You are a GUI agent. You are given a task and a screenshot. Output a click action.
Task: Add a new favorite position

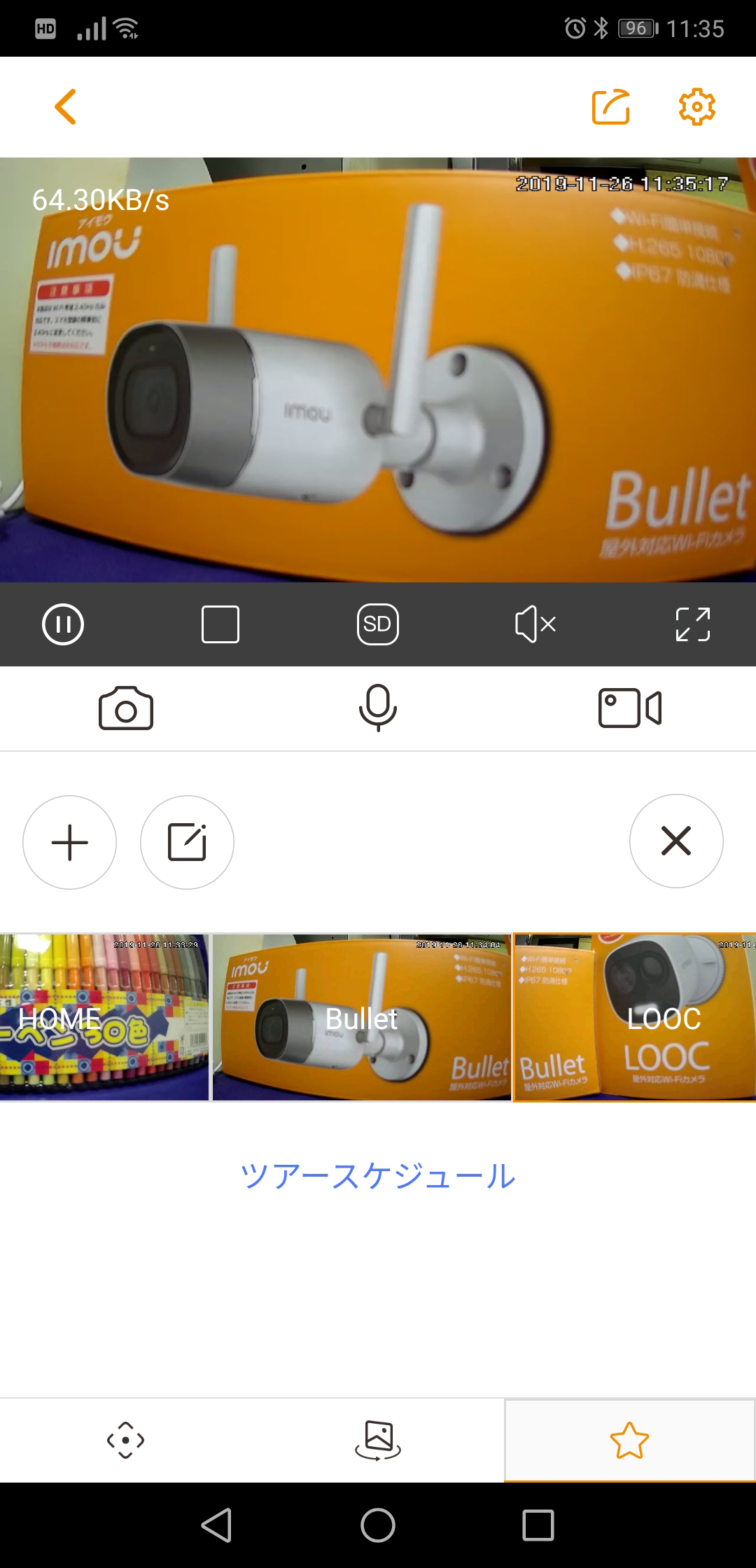click(x=70, y=842)
